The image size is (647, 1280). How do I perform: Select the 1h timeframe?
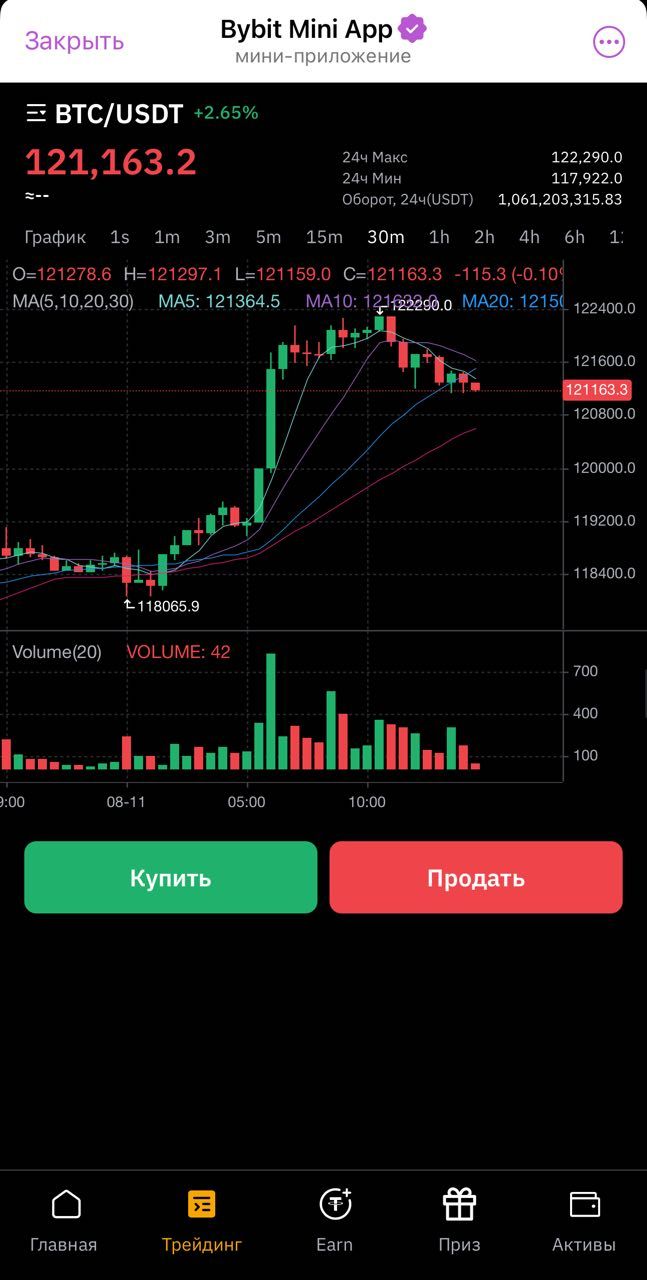(438, 237)
